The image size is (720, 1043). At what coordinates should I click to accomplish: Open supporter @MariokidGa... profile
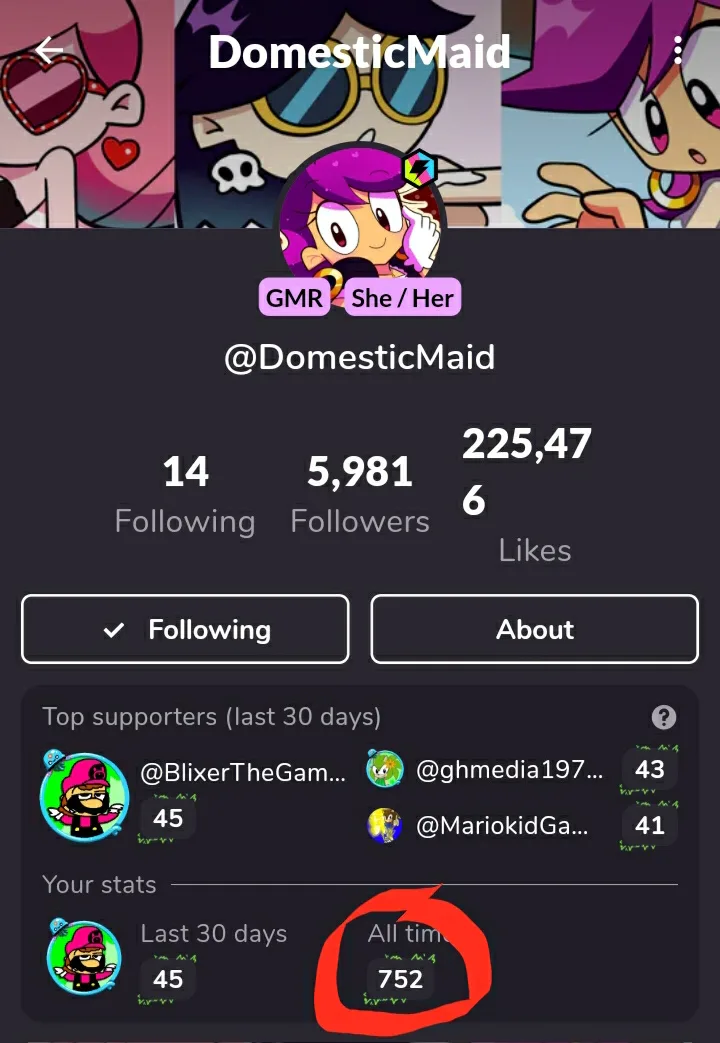click(502, 825)
